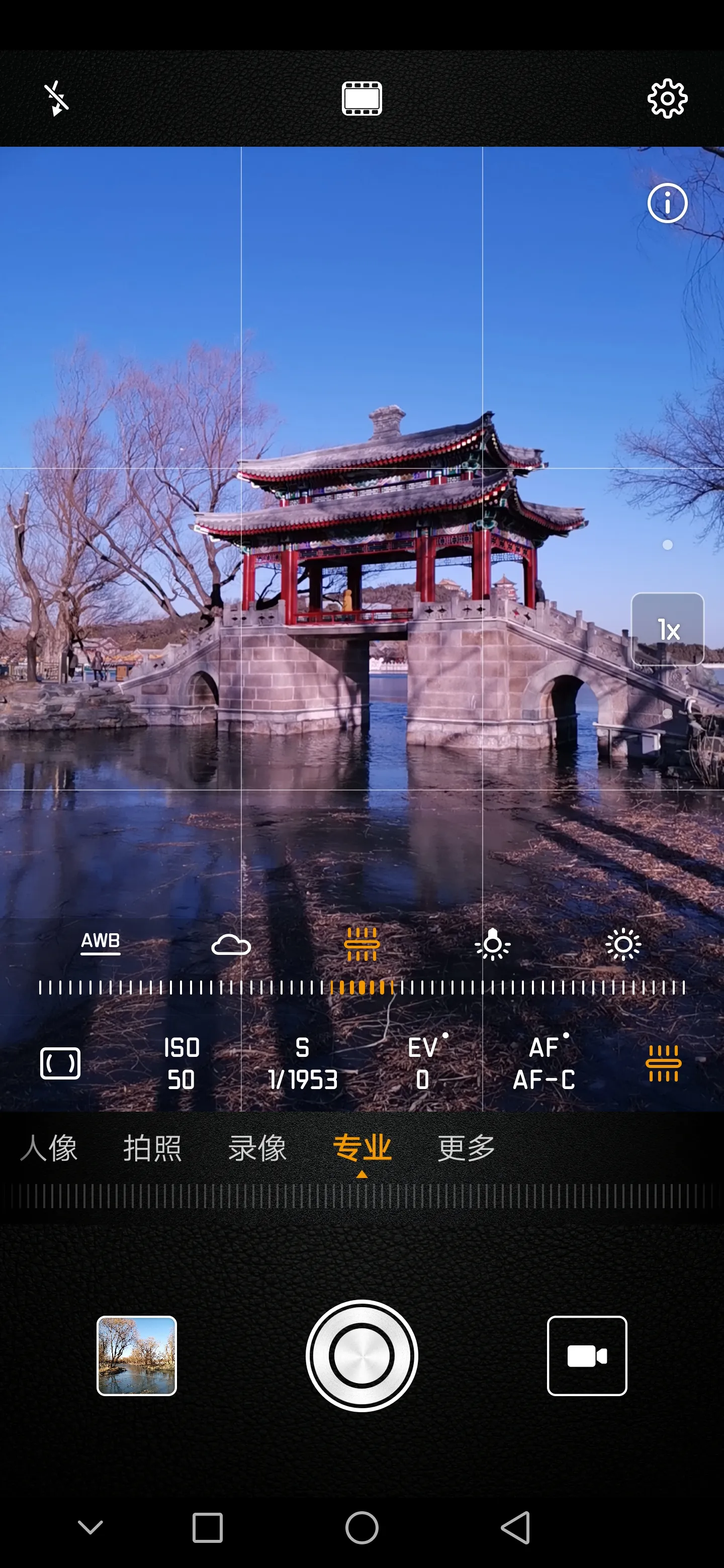Open 更多 more modes

[467, 1148]
